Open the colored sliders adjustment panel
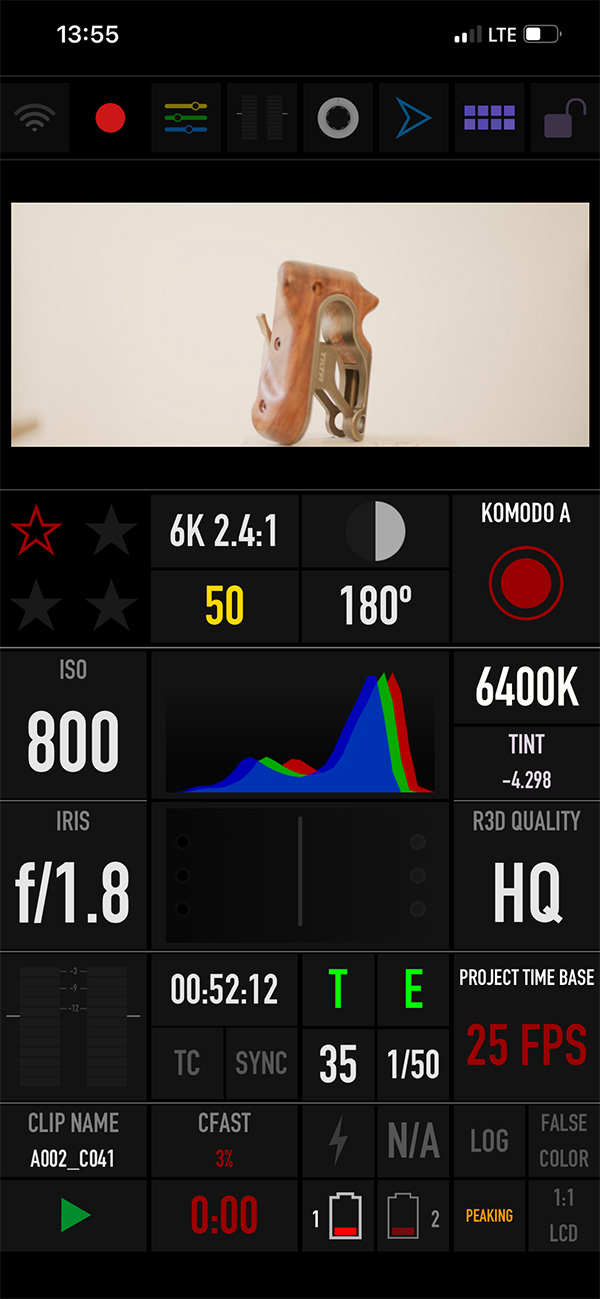Screen dimensions: 600x1299 [186, 119]
